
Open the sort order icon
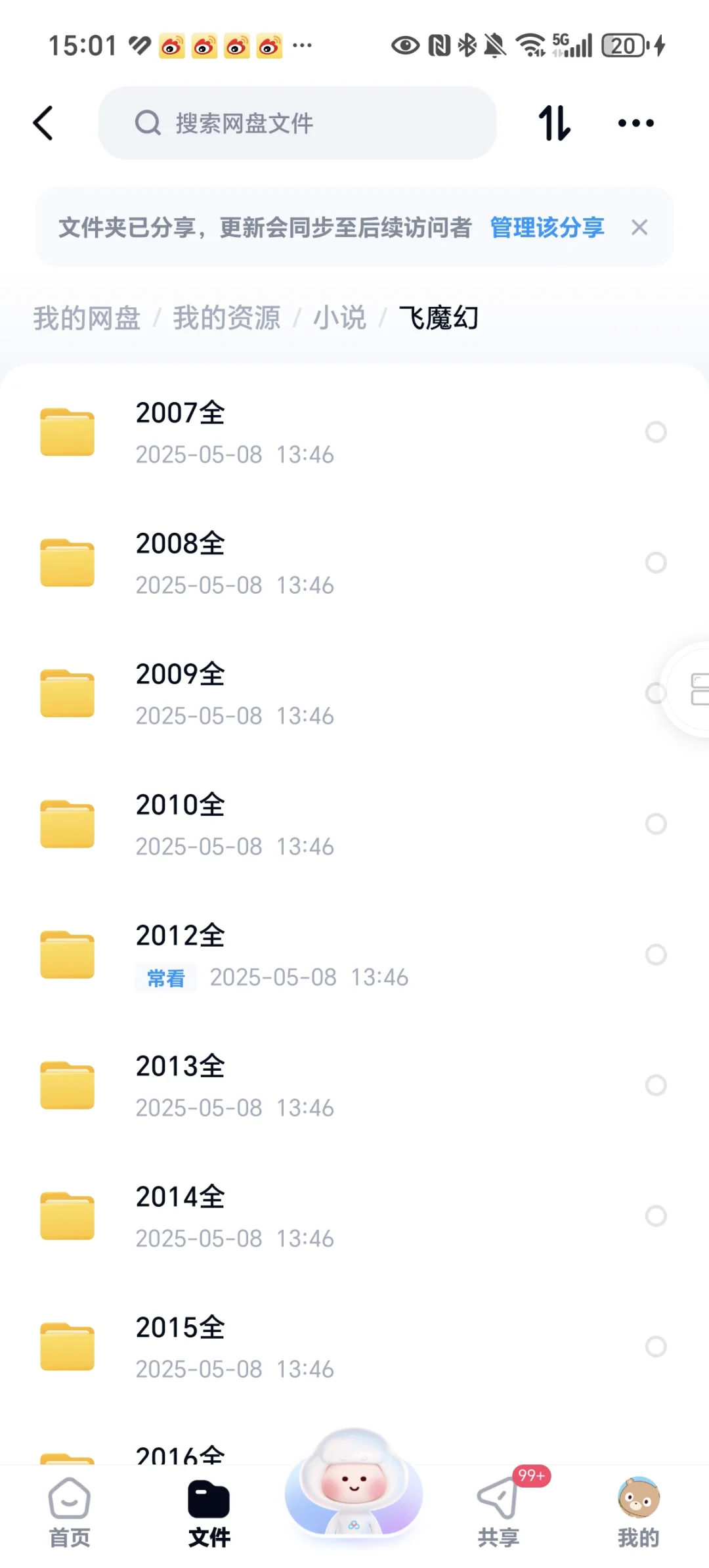555,123
